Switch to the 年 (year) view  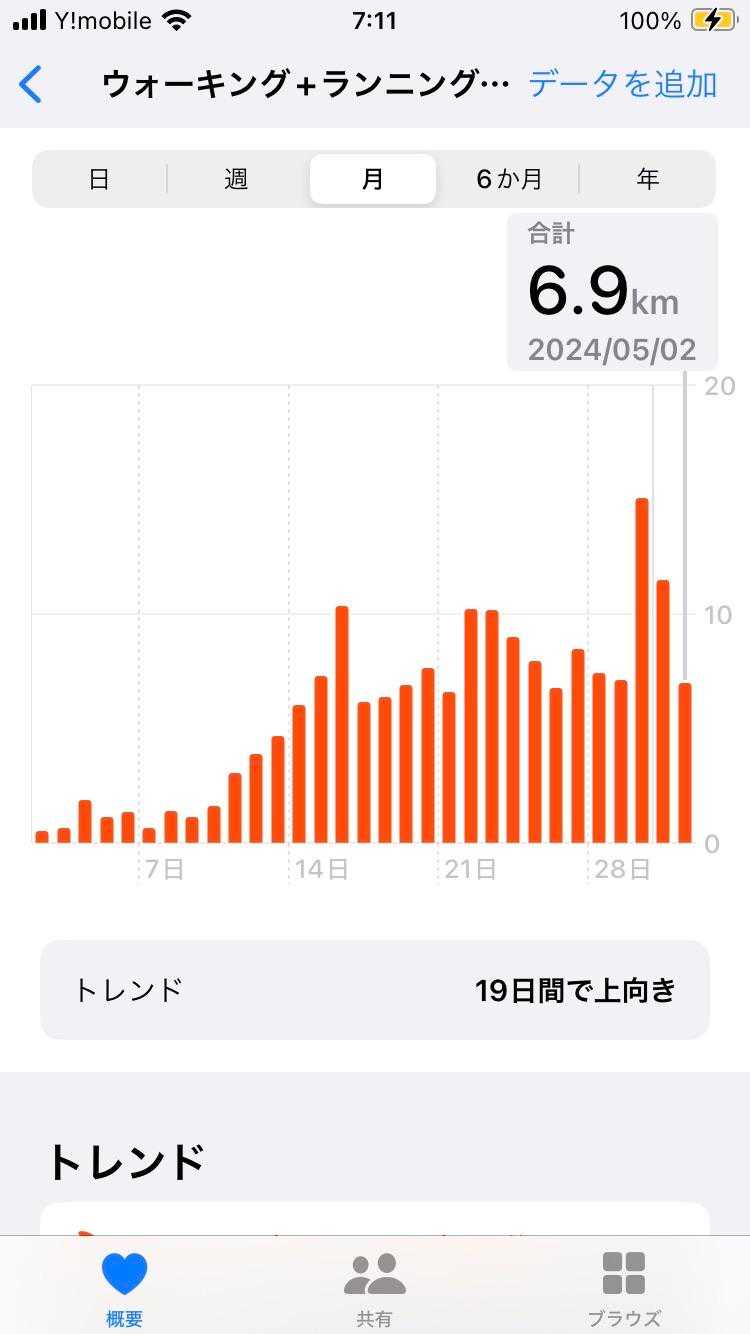648,180
